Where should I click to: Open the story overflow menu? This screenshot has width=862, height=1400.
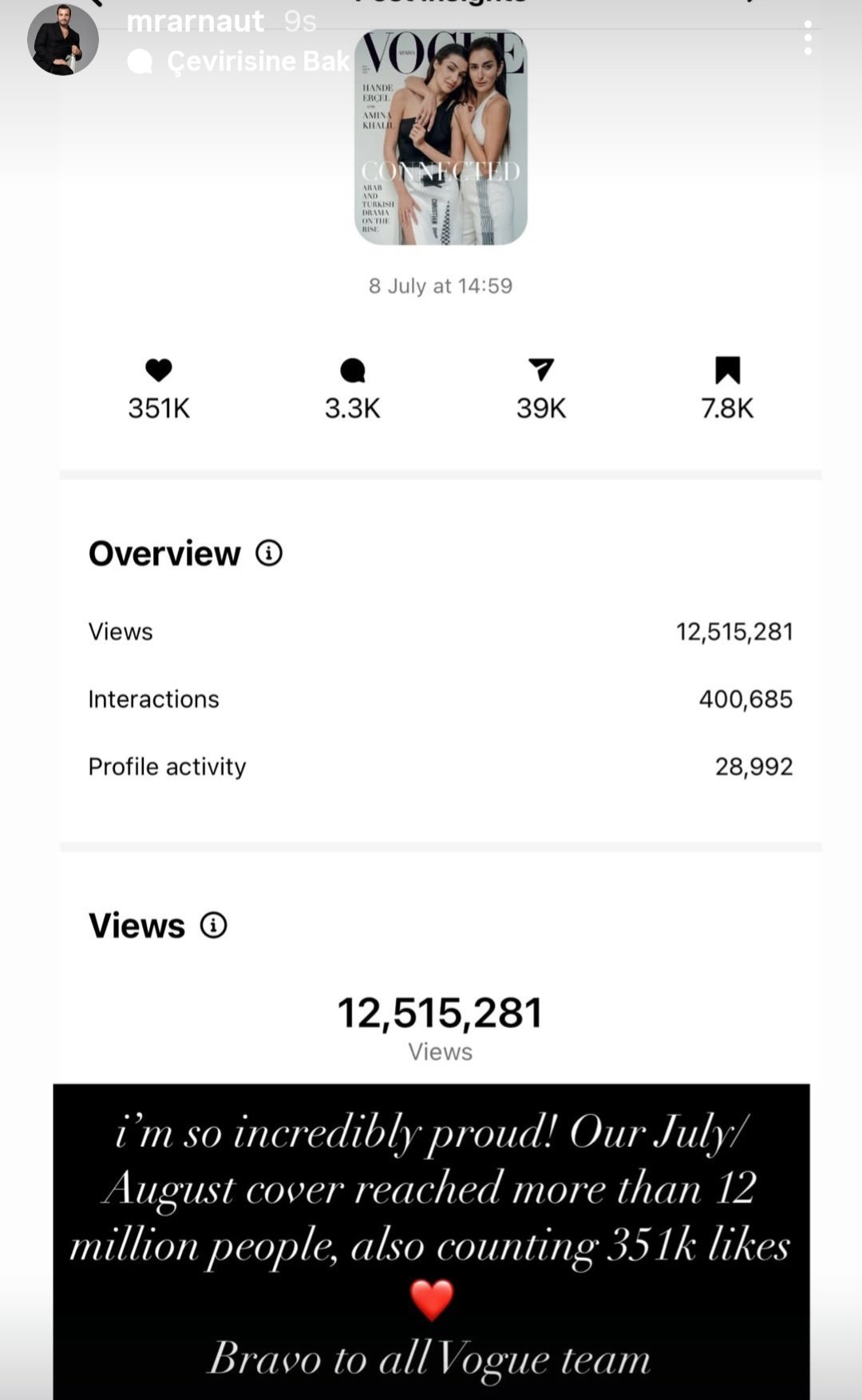click(x=808, y=38)
